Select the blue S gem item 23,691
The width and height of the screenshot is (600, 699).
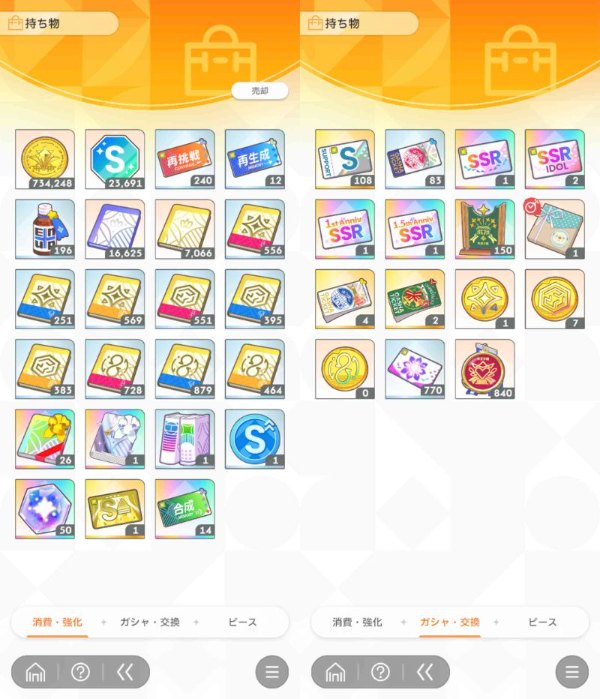pyautogui.click(x=115, y=159)
